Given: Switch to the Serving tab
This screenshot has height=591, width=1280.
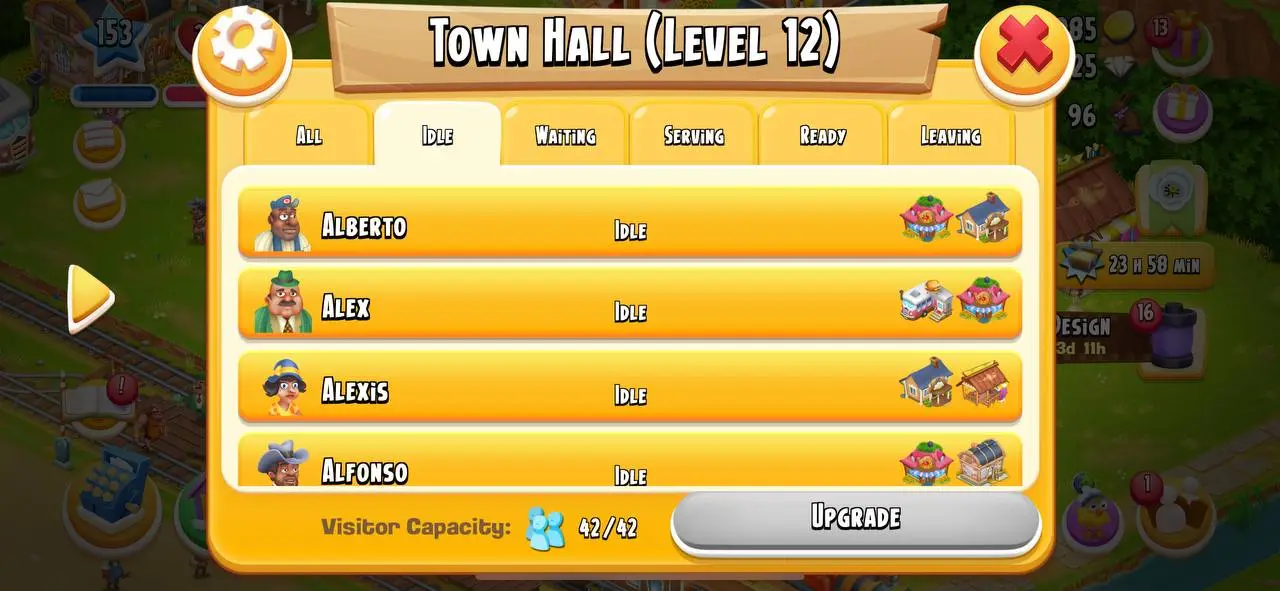Looking at the screenshot, I should (693, 135).
